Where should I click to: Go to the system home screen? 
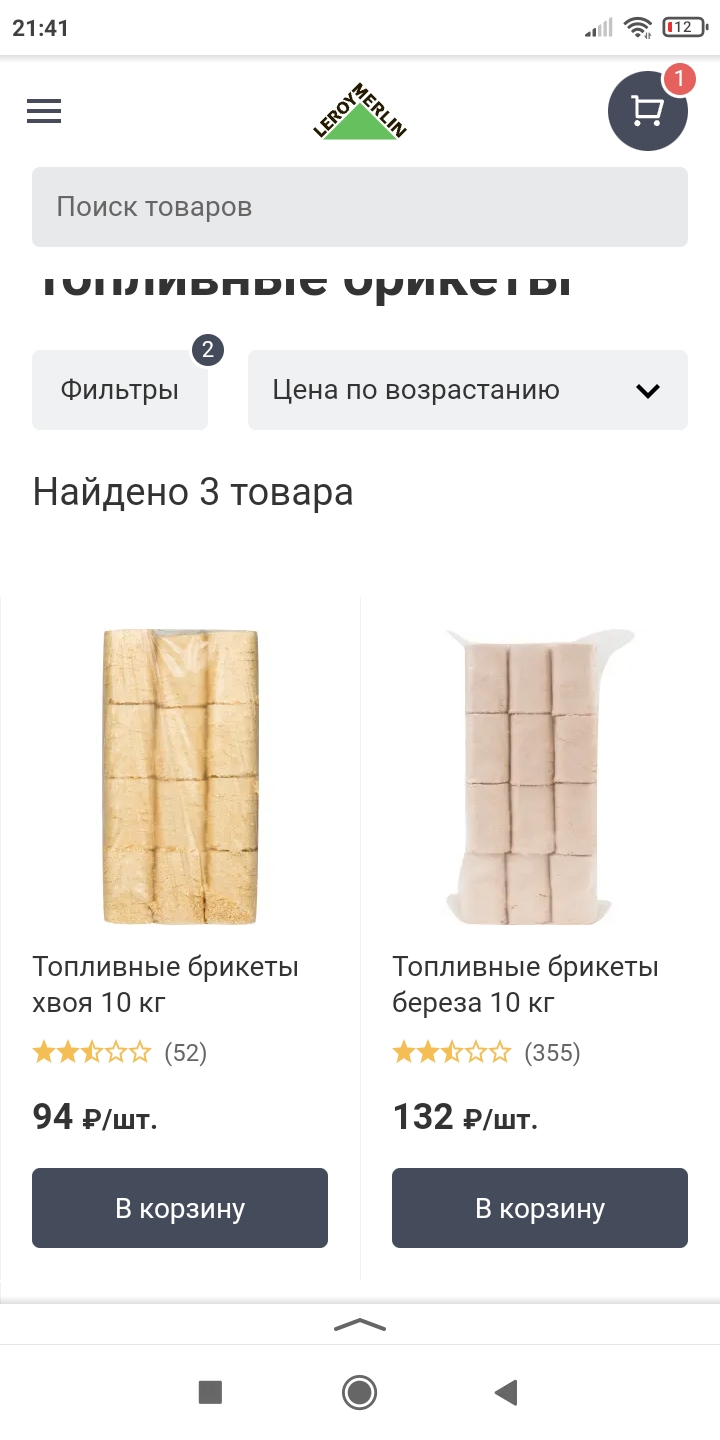tap(359, 1392)
